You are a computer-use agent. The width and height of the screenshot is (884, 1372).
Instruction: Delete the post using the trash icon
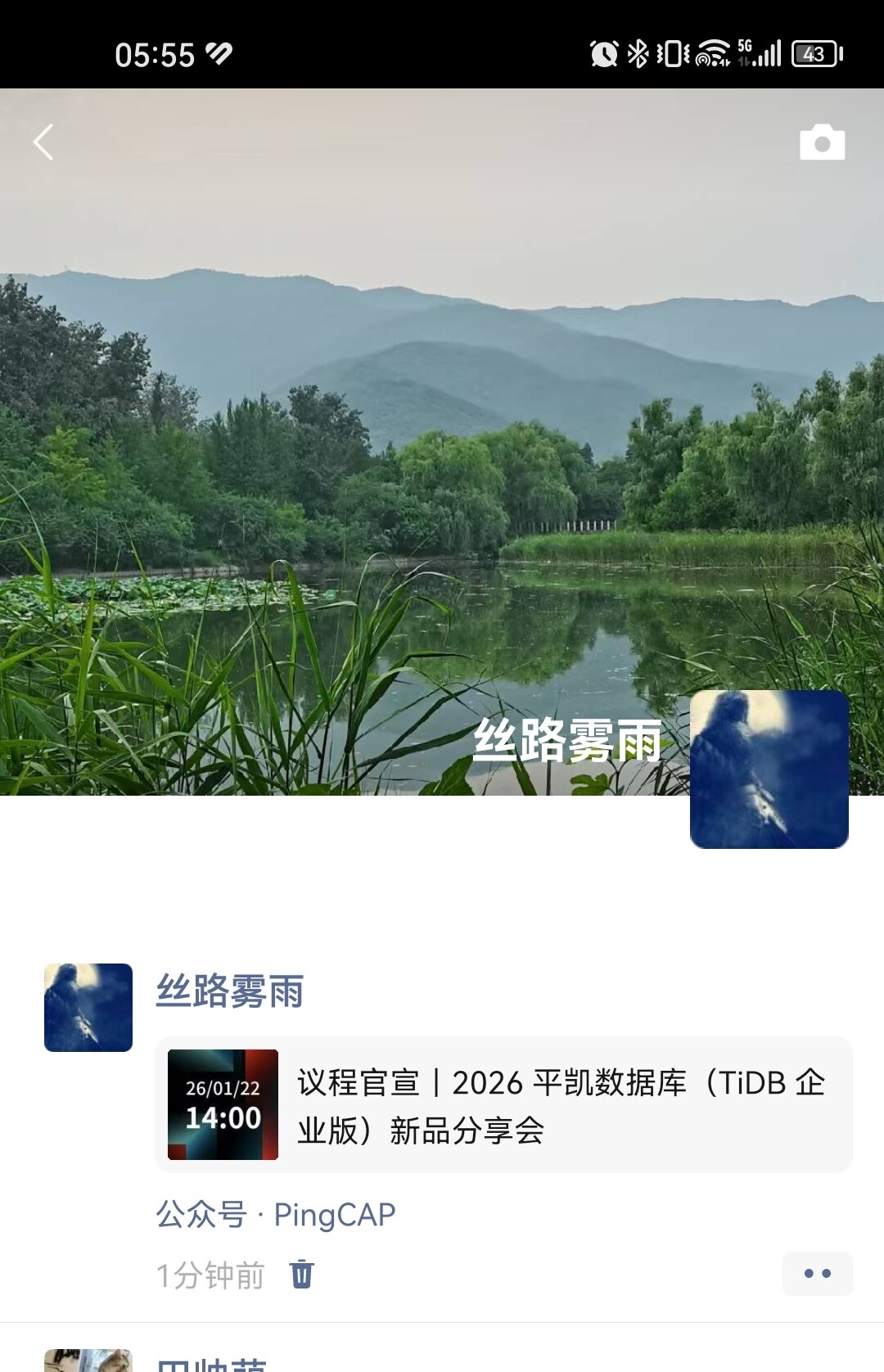click(301, 1275)
